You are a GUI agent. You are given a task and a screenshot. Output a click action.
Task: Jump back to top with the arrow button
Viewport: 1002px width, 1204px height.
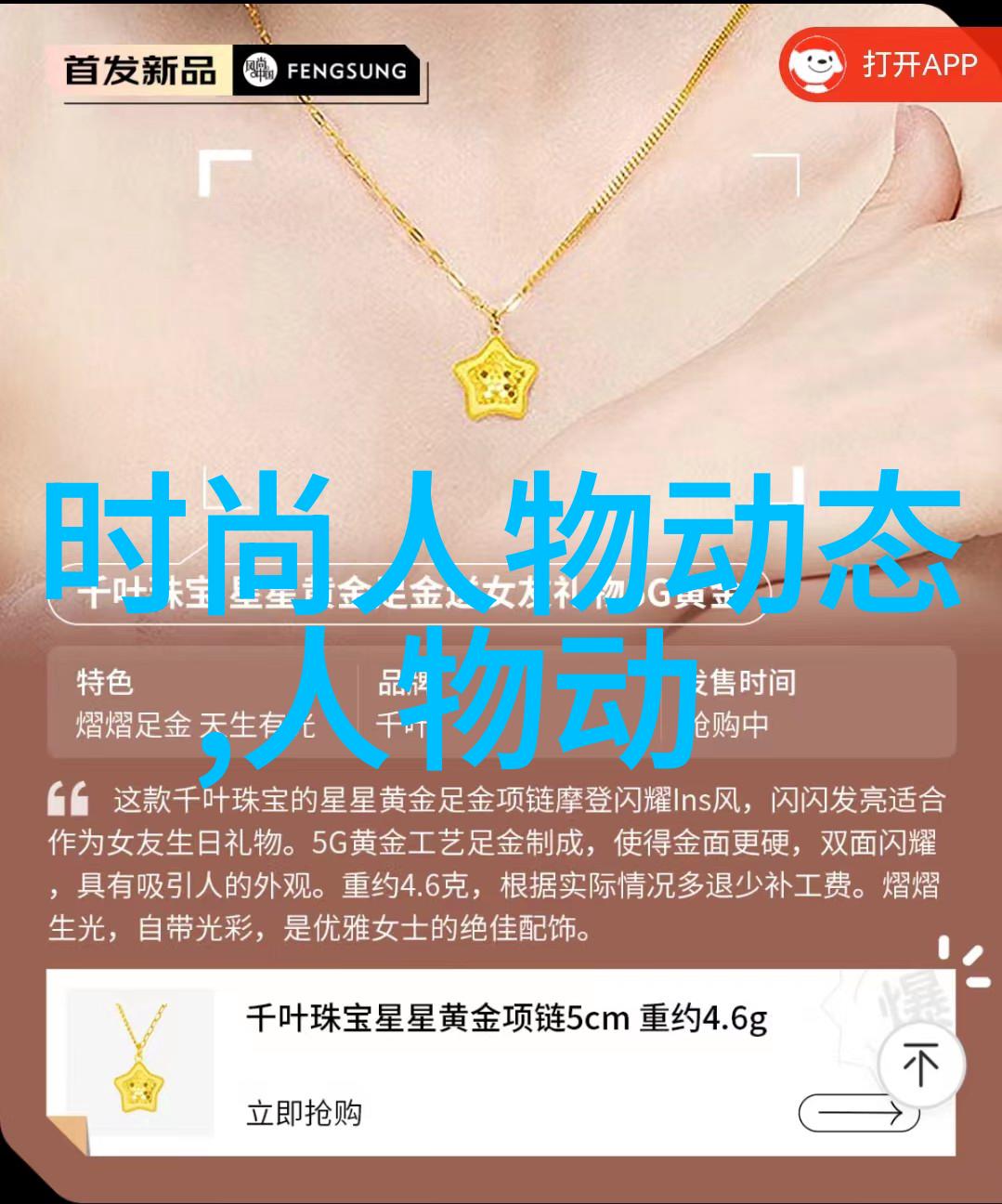click(920, 1064)
